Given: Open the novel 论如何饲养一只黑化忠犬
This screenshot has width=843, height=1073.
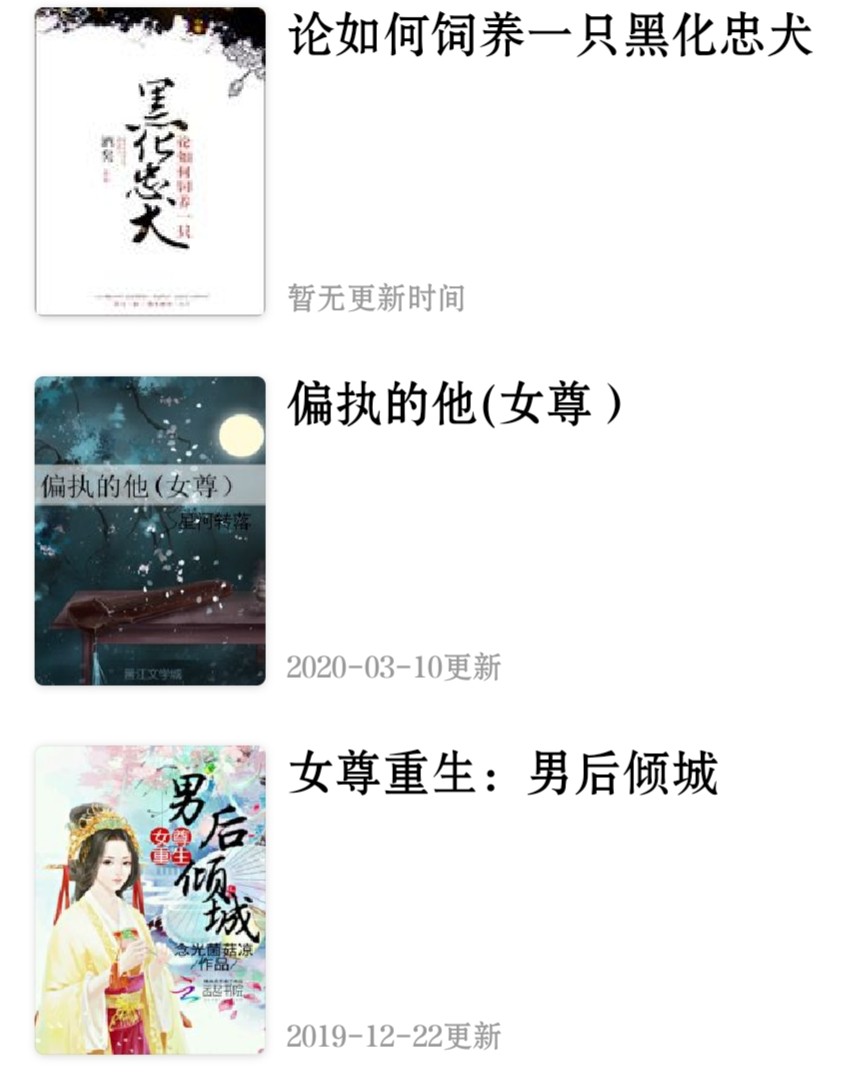Looking at the screenshot, I should tap(549, 37).
